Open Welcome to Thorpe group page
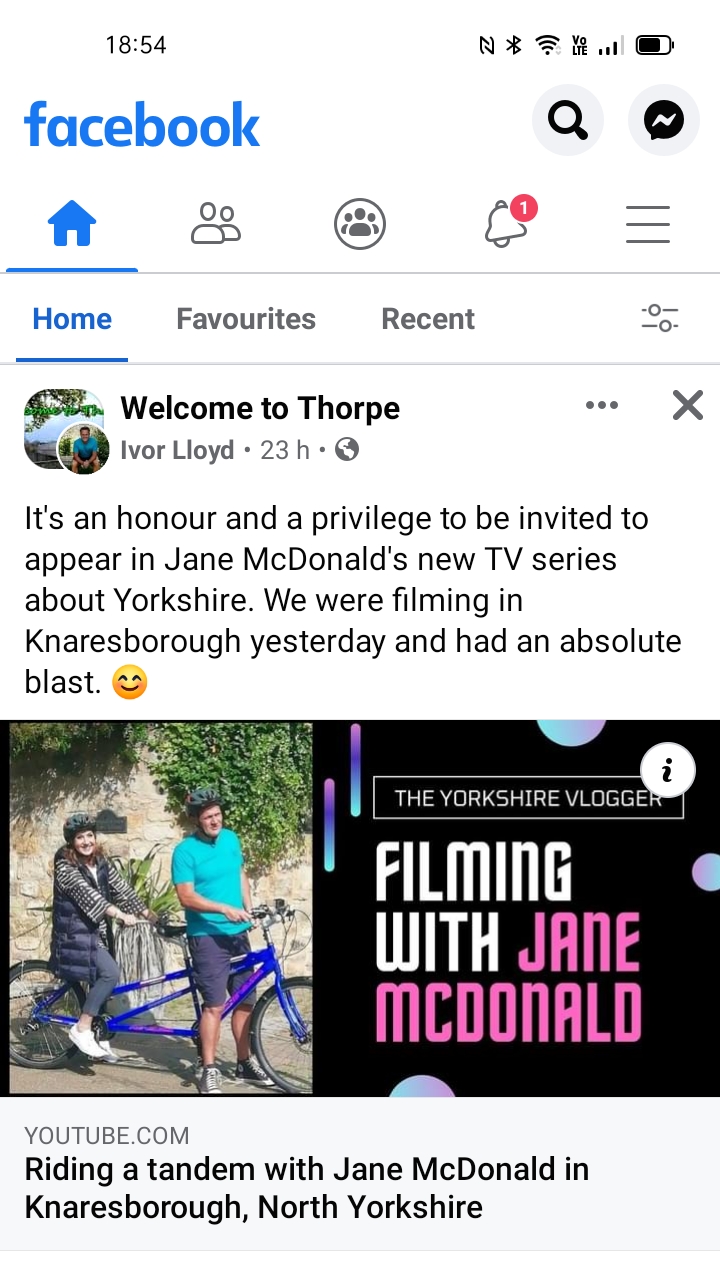 point(260,408)
